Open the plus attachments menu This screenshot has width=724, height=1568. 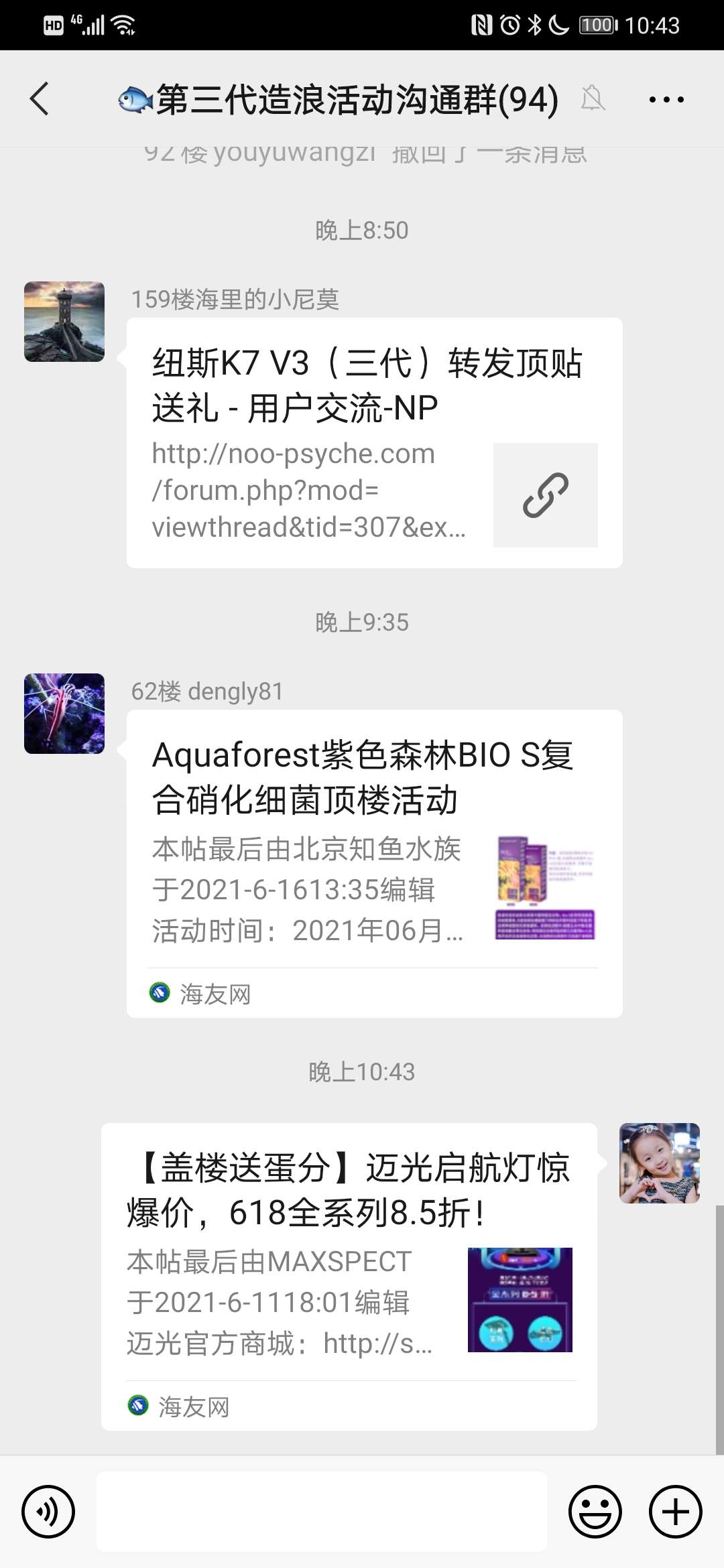click(x=675, y=1512)
